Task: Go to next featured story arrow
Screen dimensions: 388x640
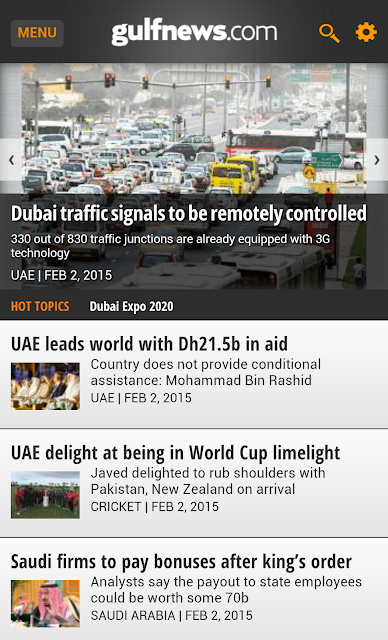Action: tap(377, 160)
